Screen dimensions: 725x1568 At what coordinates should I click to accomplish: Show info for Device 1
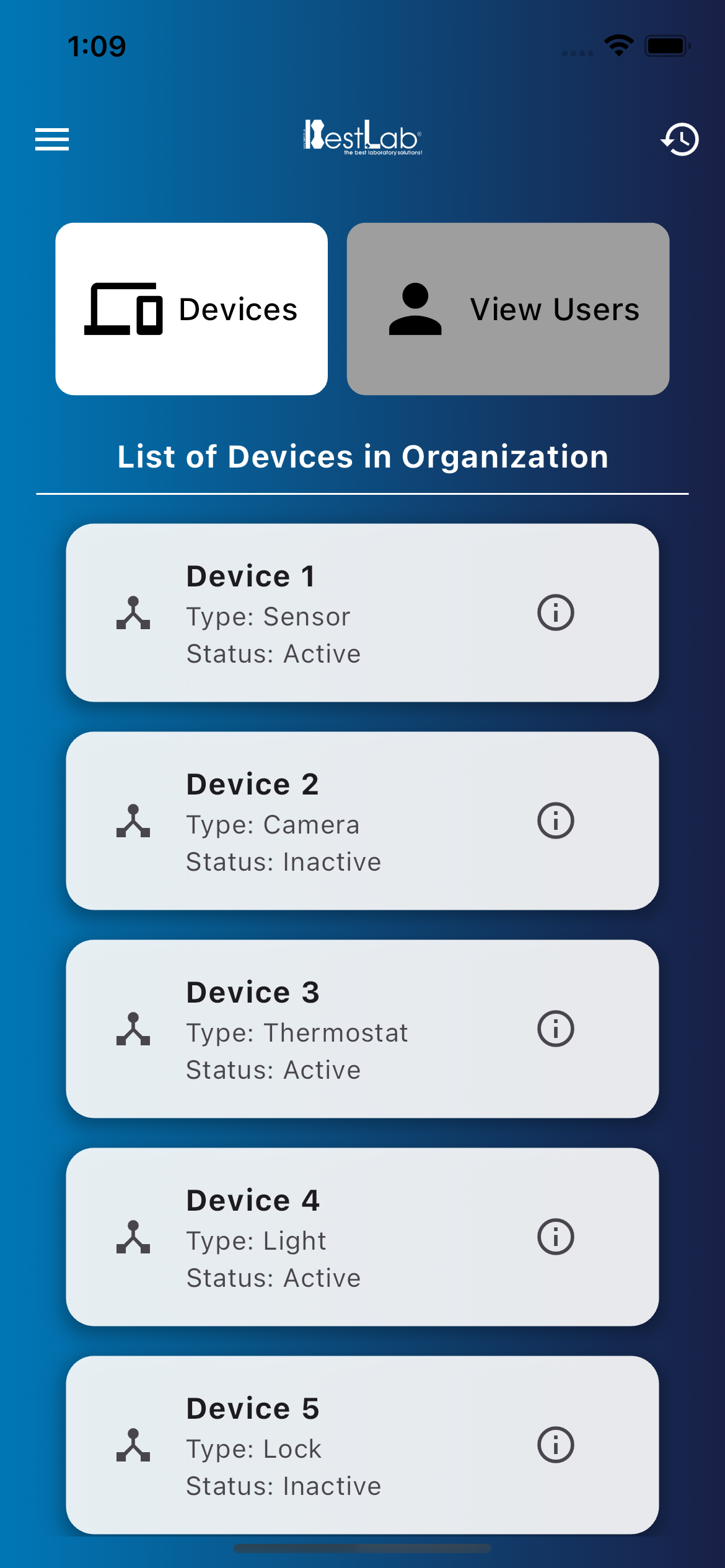point(555,613)
